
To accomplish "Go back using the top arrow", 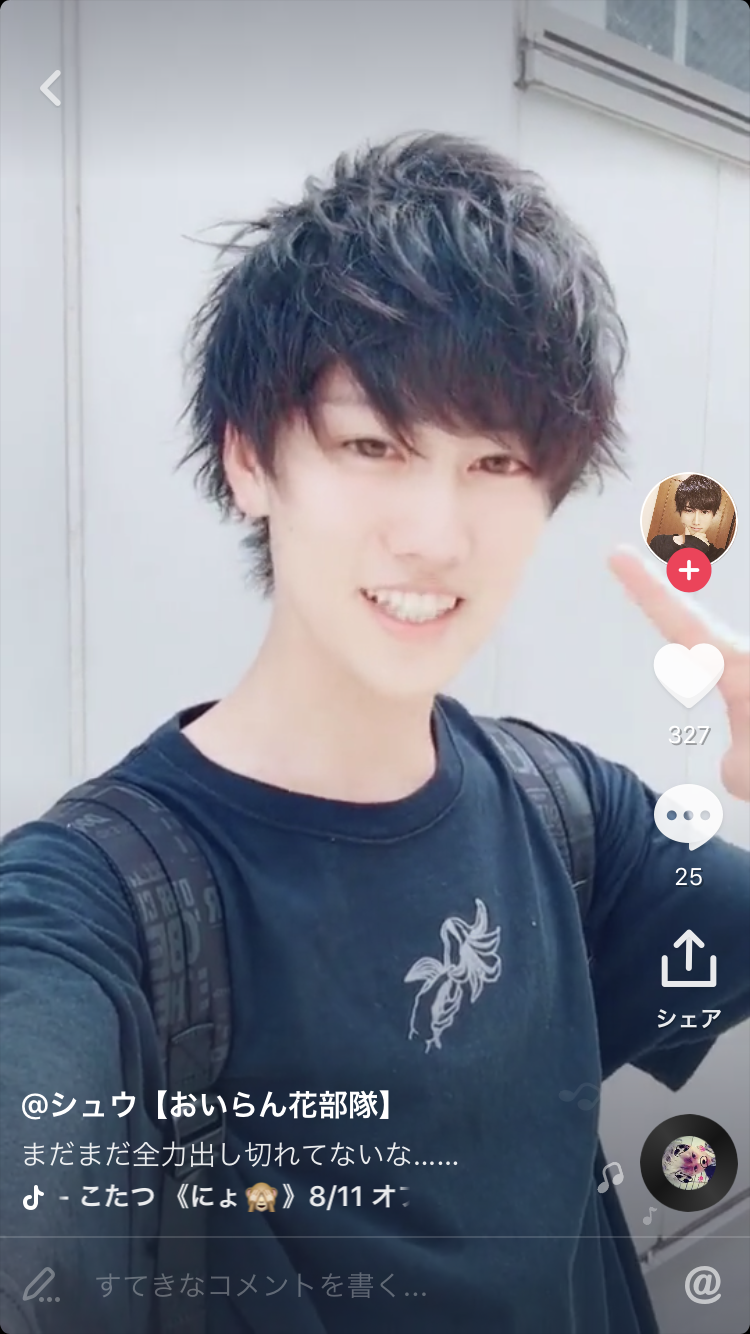I will pos(50,88).
